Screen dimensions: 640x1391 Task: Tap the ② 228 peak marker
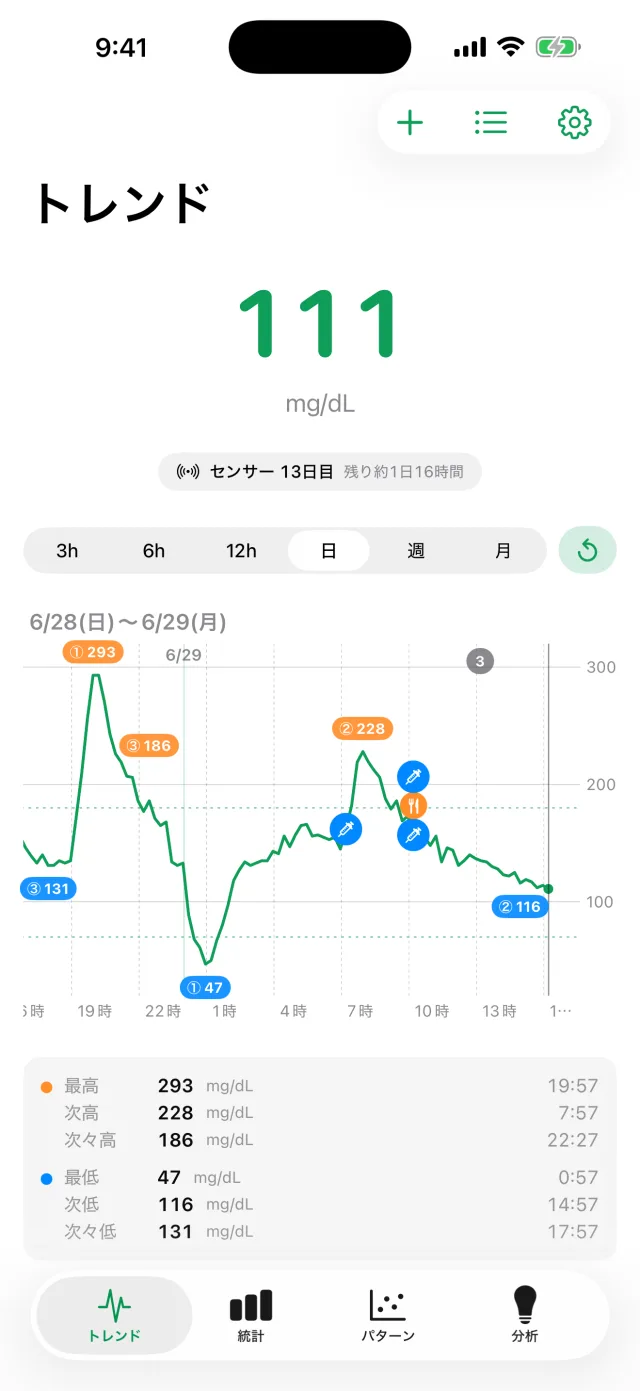(x=363, y=729)
